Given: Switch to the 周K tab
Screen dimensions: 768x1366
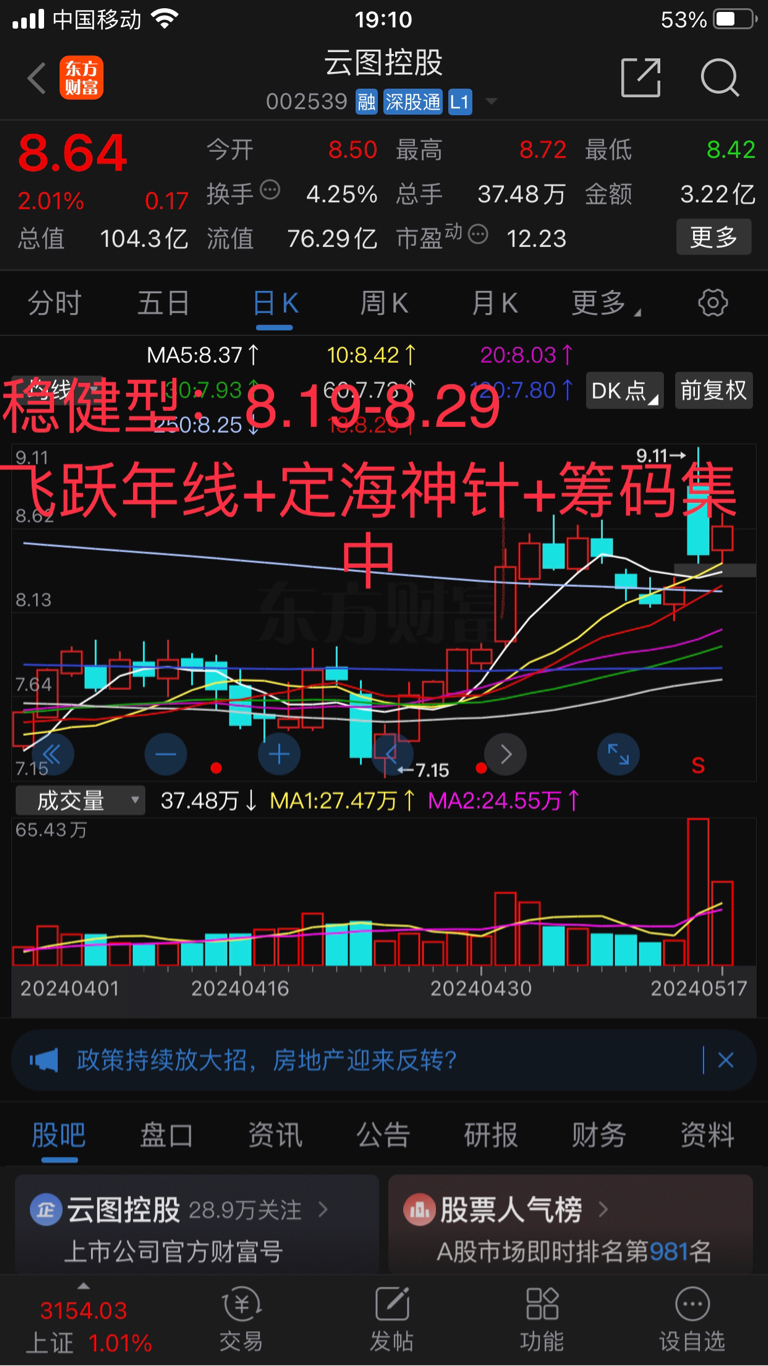Looking at the screenshot, I should pos(384,302).
